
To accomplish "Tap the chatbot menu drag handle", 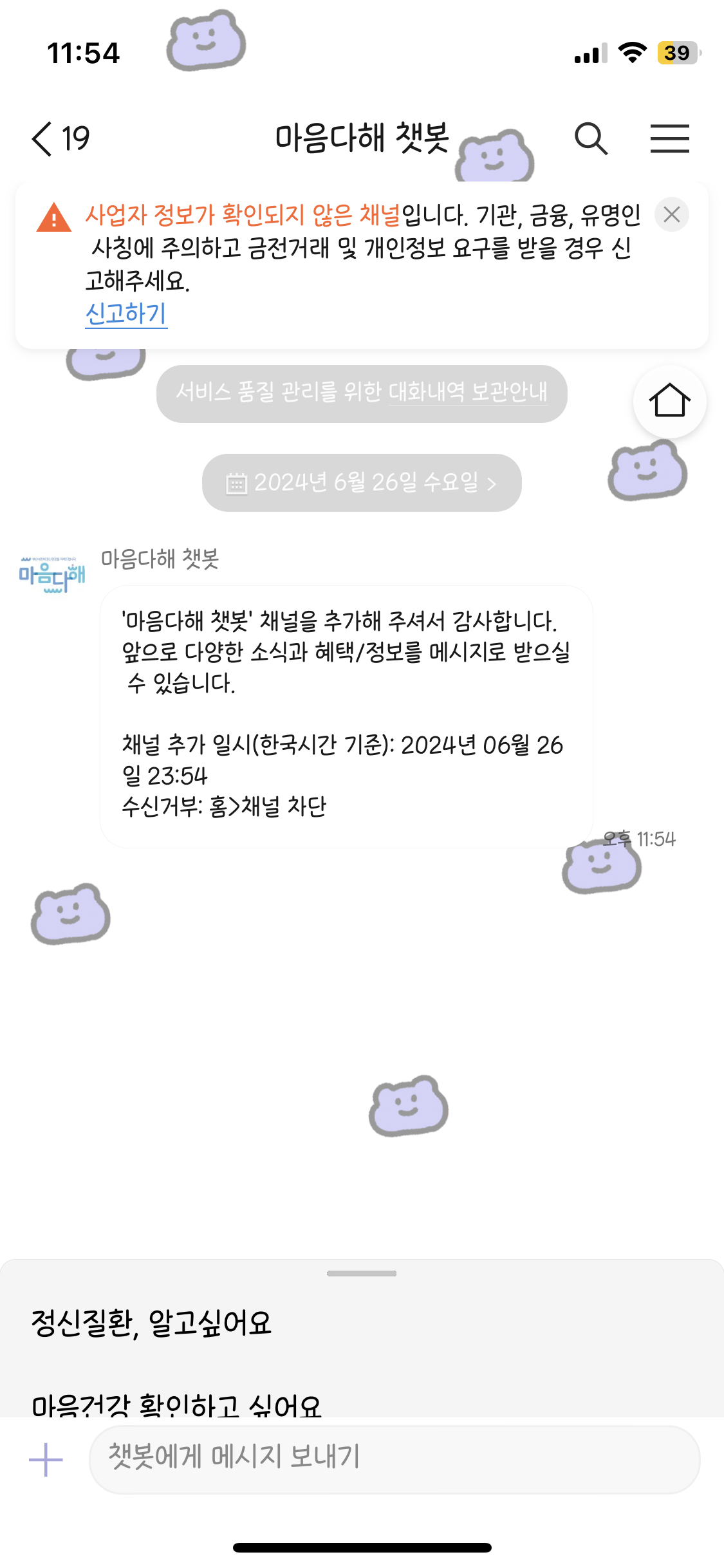I will 362,1273.
